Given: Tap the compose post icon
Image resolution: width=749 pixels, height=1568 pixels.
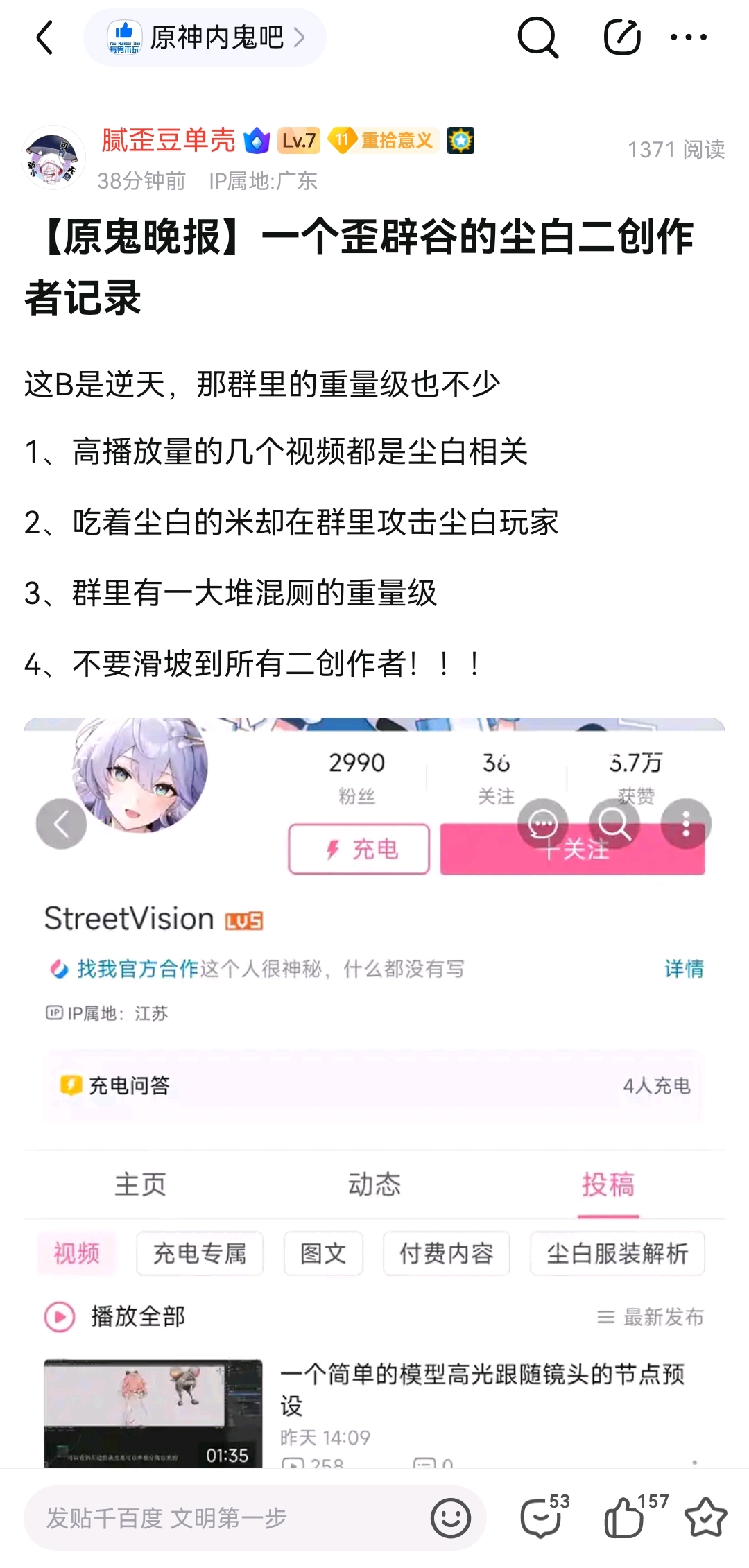Looking at the screenshot, I should click(x=621, y=37).
